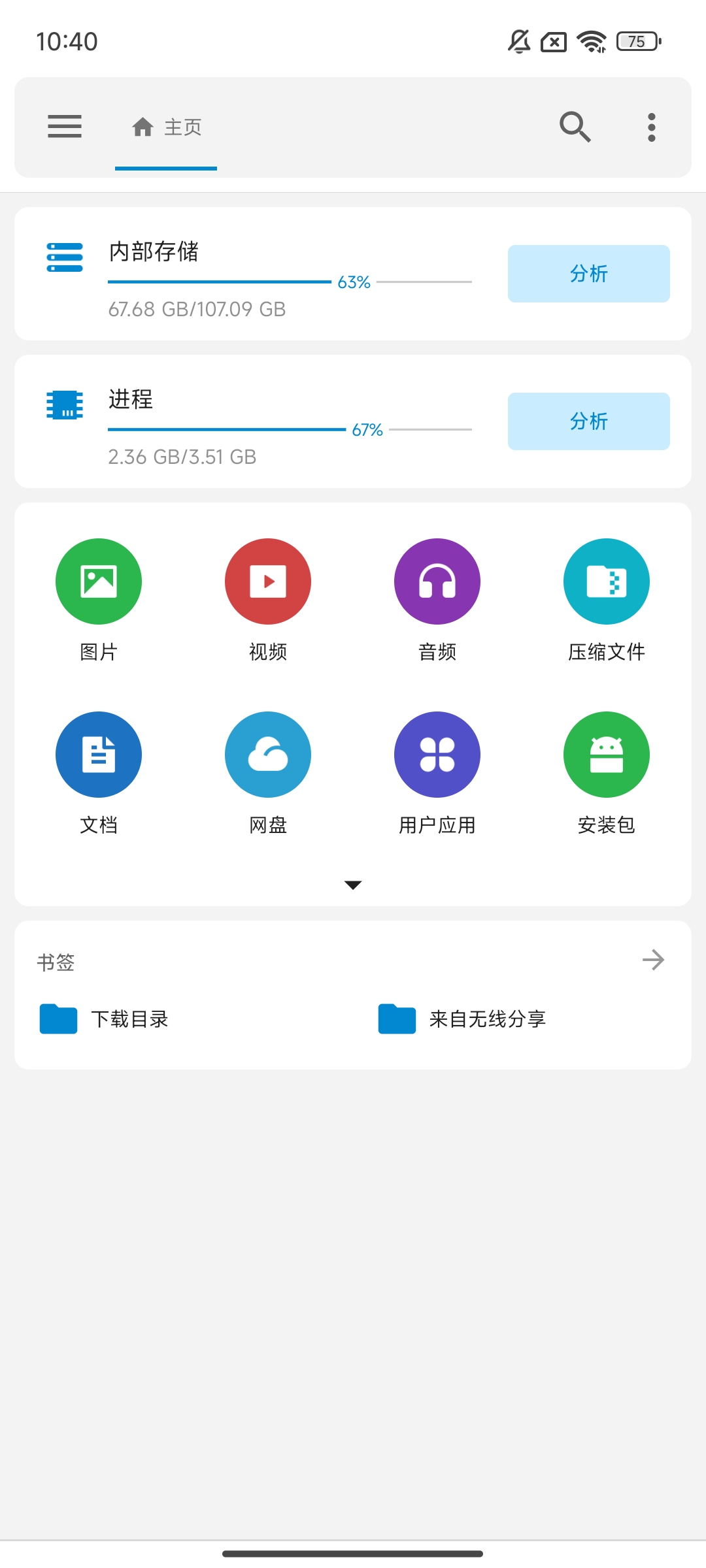Go to 网盘 cloud storage

268,755
